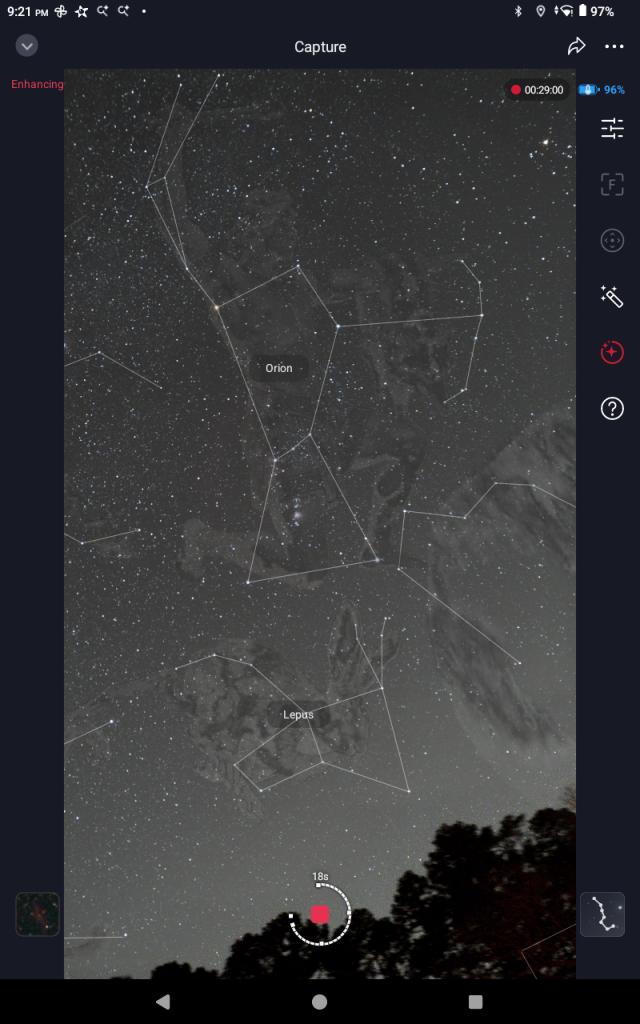Stop the recording with the red button
The height and width of the screenshot is (1024, 640).
320,914
